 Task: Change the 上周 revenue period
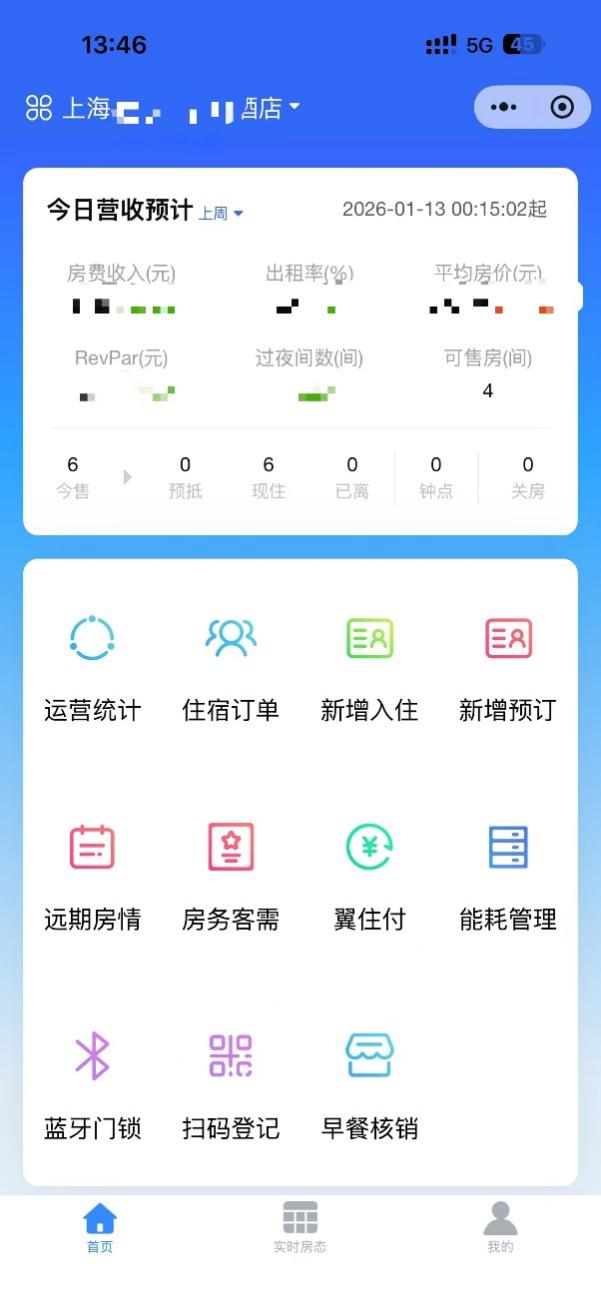click(221, 213)
